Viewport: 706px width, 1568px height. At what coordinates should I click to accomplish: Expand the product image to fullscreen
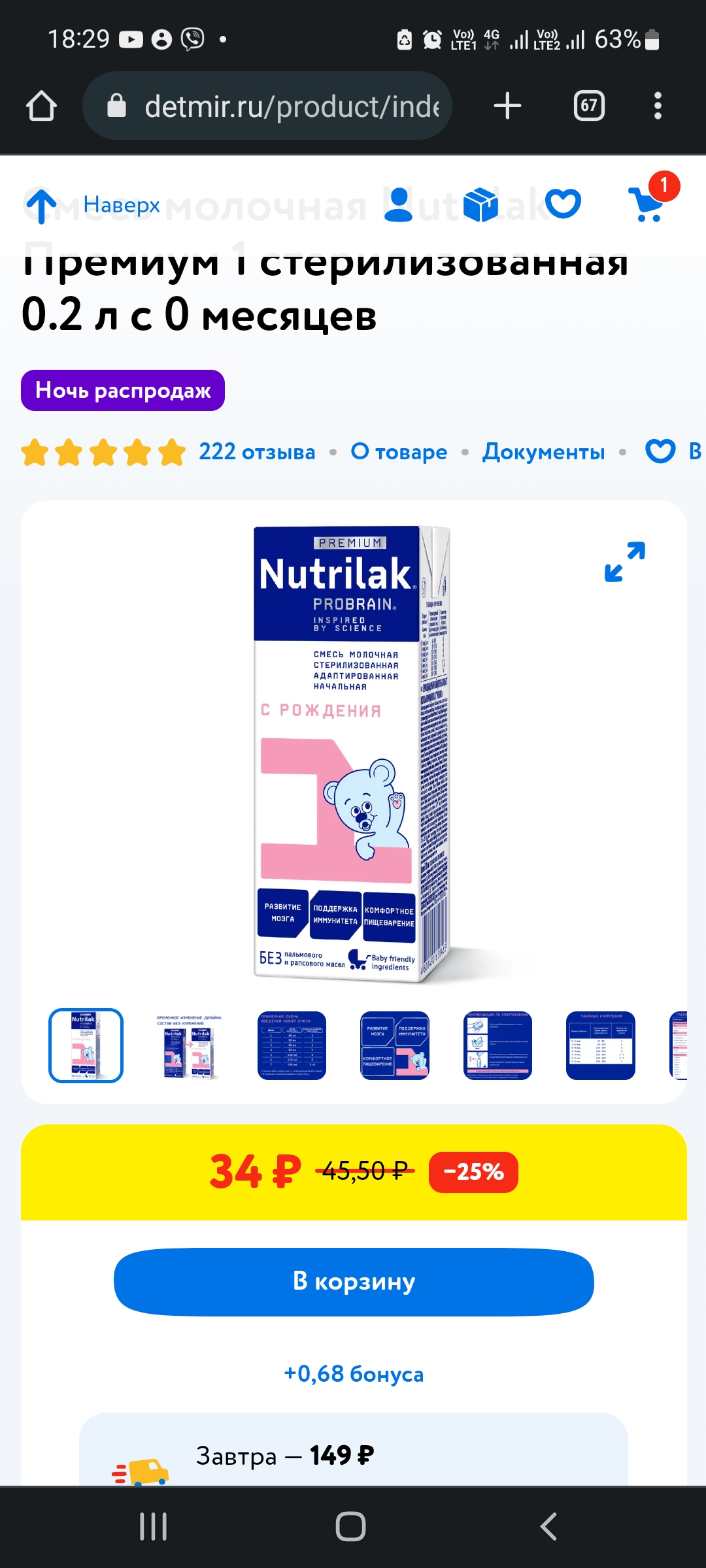pyautogui.click(x=625, y=562)
